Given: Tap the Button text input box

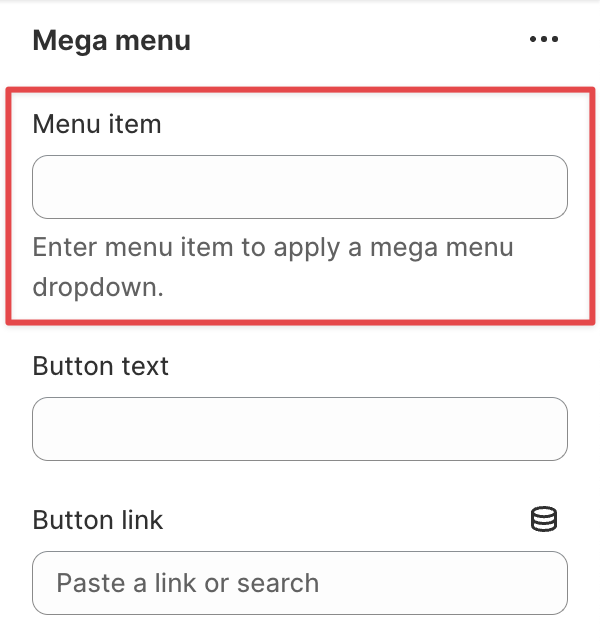Looking at the screenshot, I should point(300,429).
